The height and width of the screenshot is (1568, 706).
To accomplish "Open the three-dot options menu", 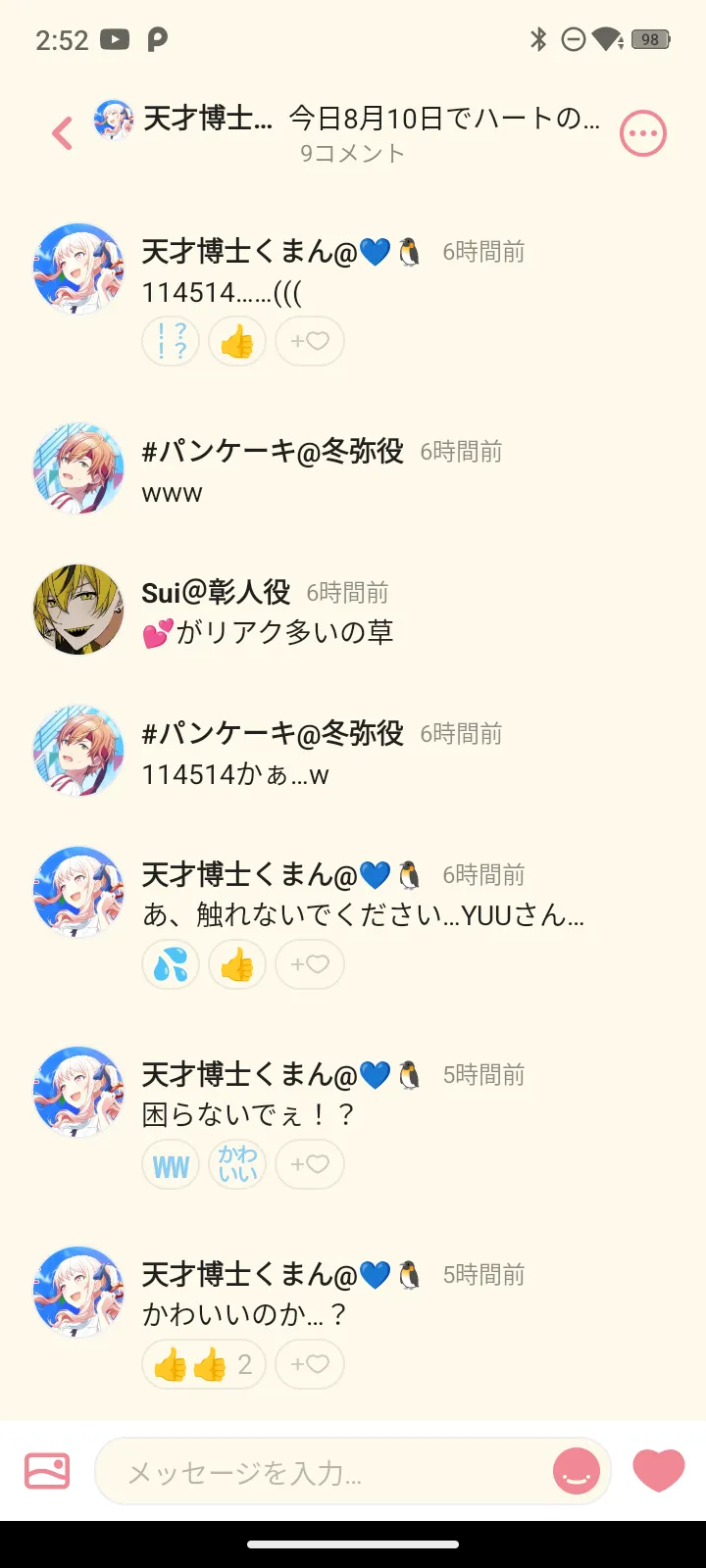I will (x=643, y=133).
